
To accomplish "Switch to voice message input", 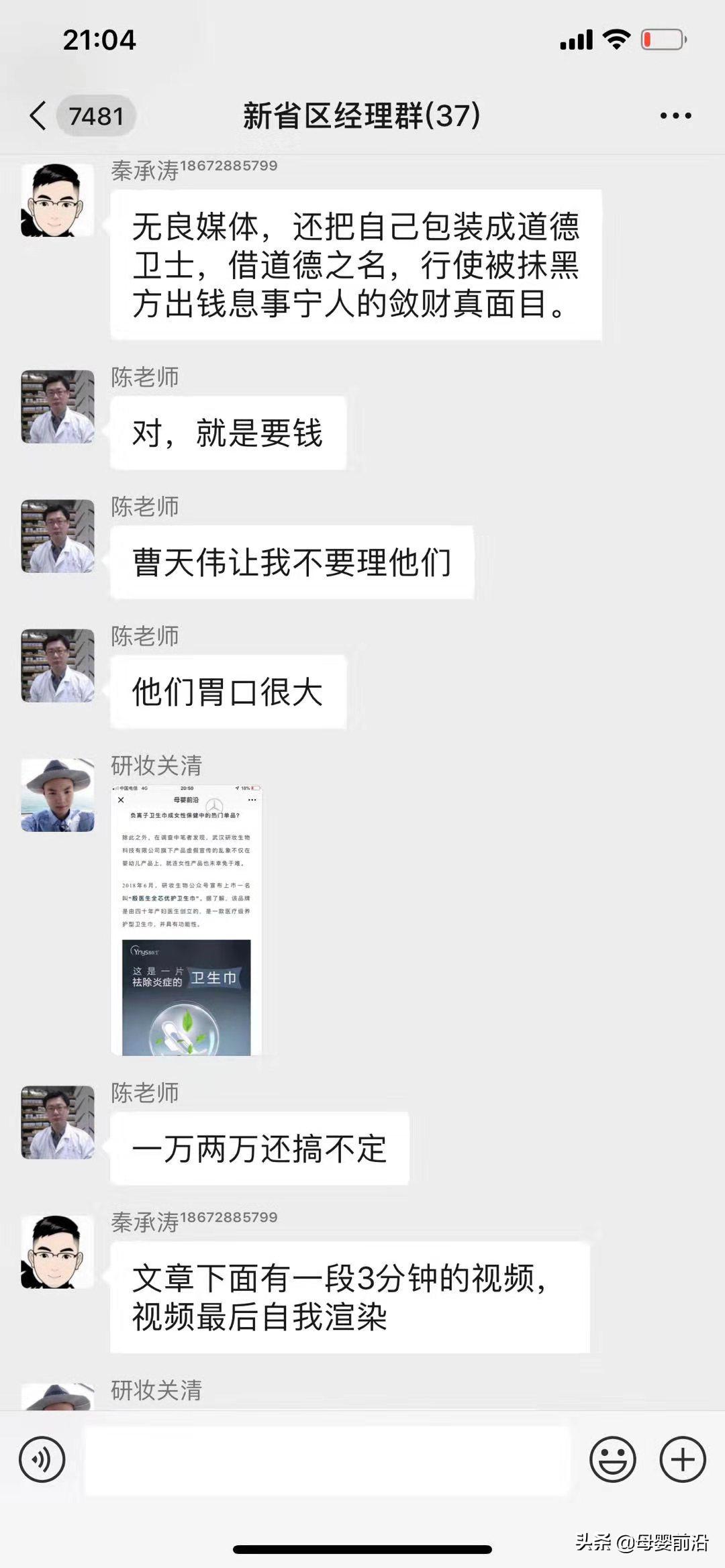I will (42, 1459).
